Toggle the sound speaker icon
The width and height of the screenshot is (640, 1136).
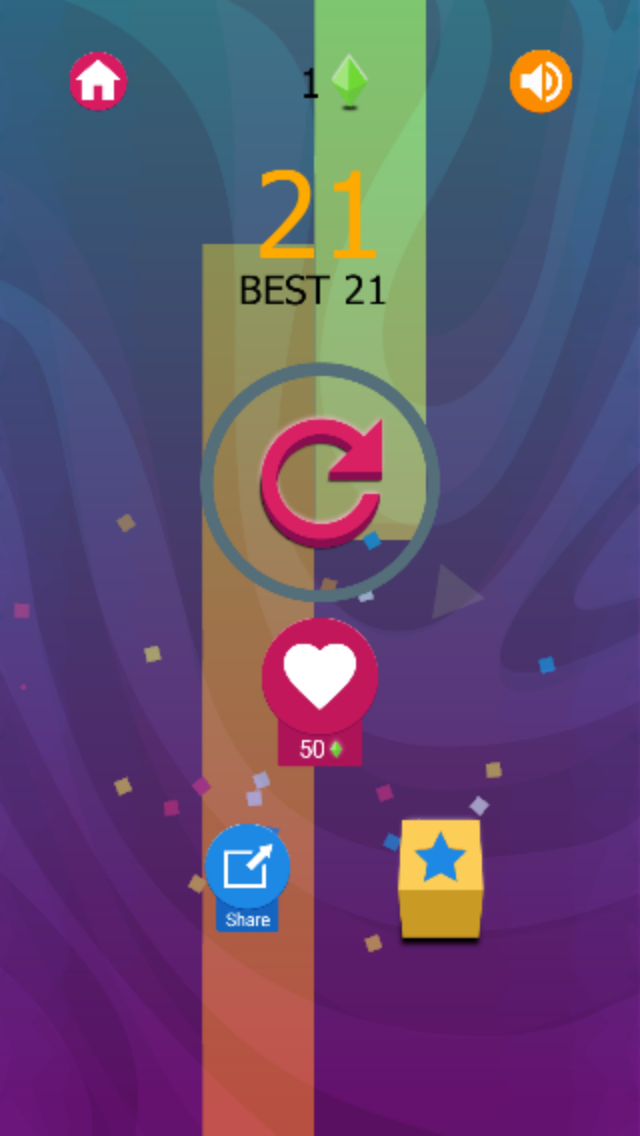click(x=540, y=82)
